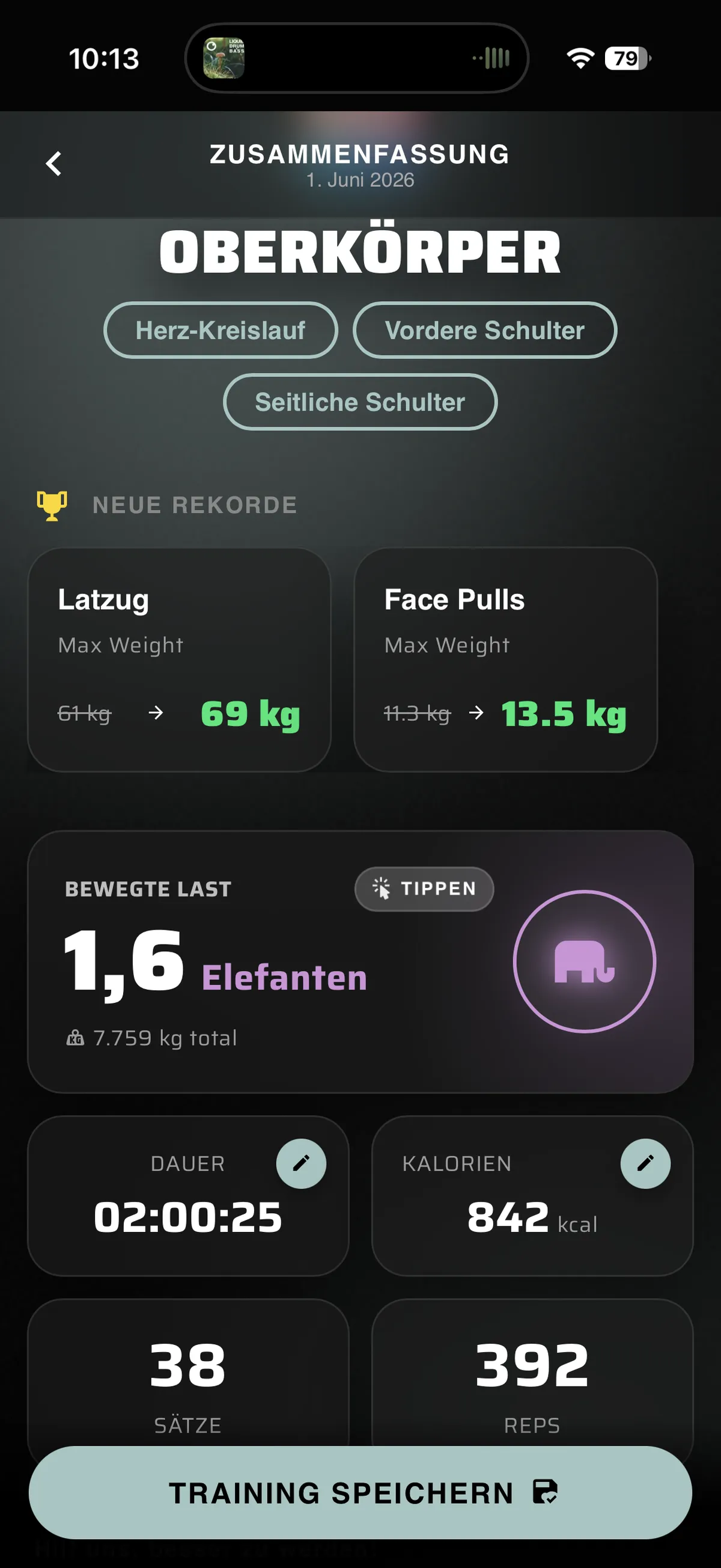Screen dimensions: 721x1568
Task: Edit the Dauer value with pencil icon
Action: tap(301, 1163)
